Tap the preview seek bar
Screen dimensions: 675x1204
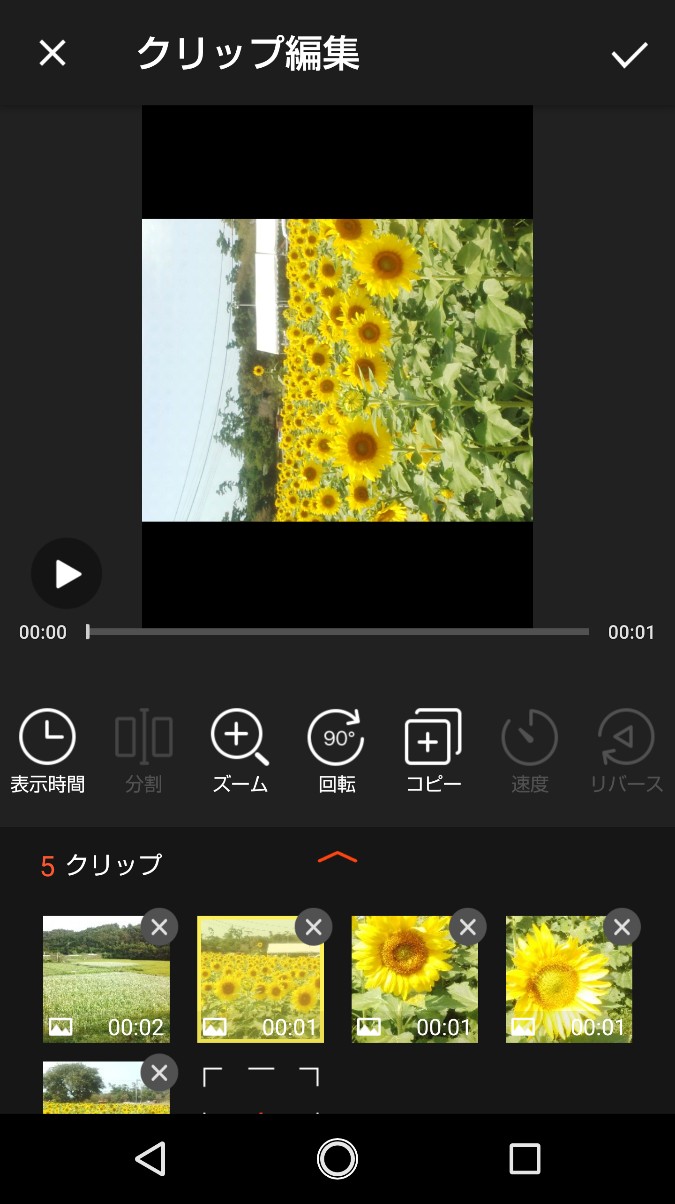tap(338, 632)
